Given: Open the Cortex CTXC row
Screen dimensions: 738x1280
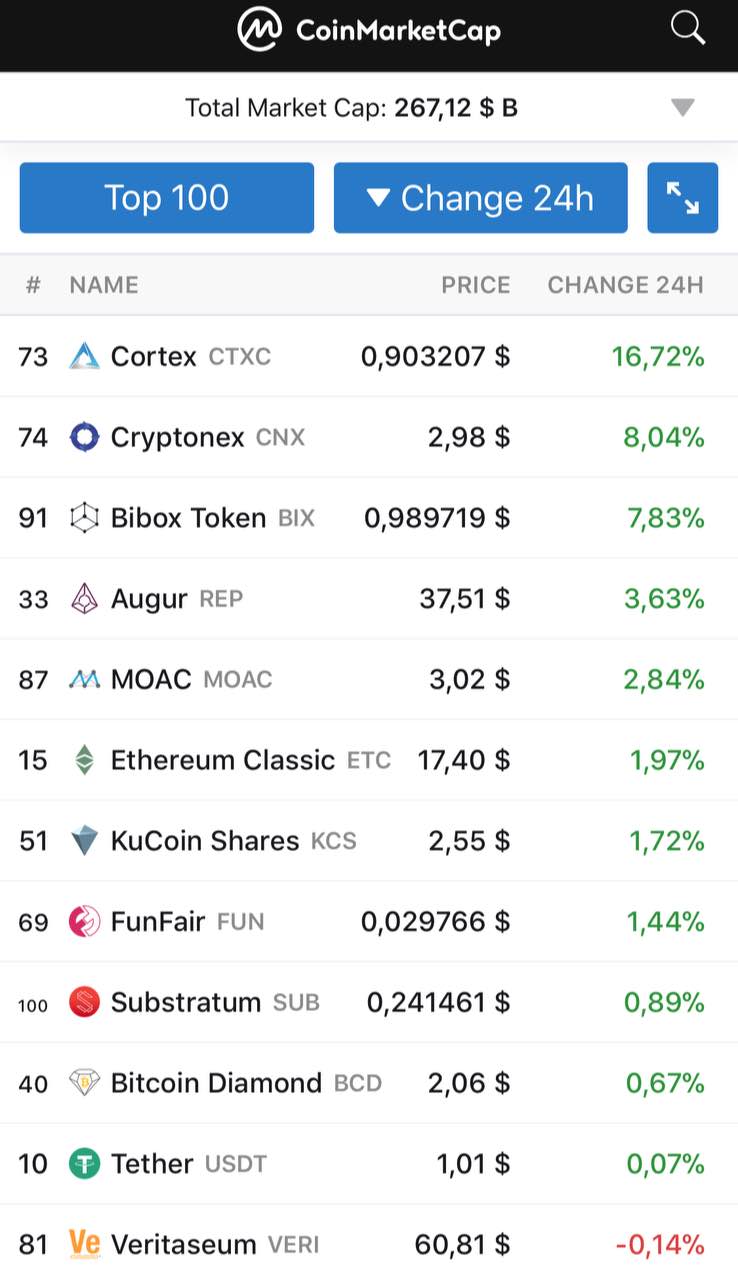Looking at the screenshot, I should pyautogui.click(x=369, y=357).
